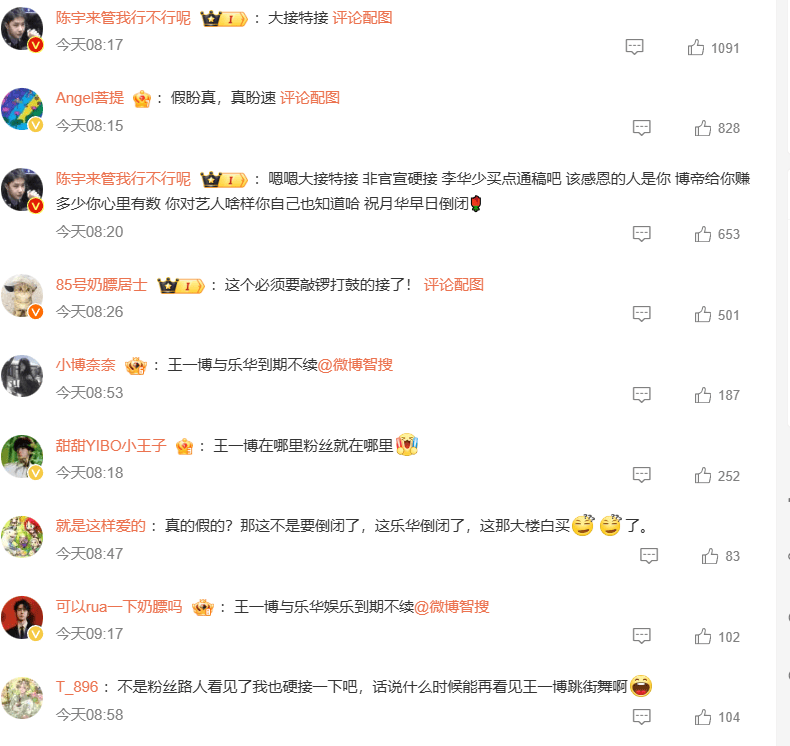Screen dimensions: 790x746
Task: Like 可以rua一下奶膘吗's comment with 102 likes
Action: click(703, 637)
